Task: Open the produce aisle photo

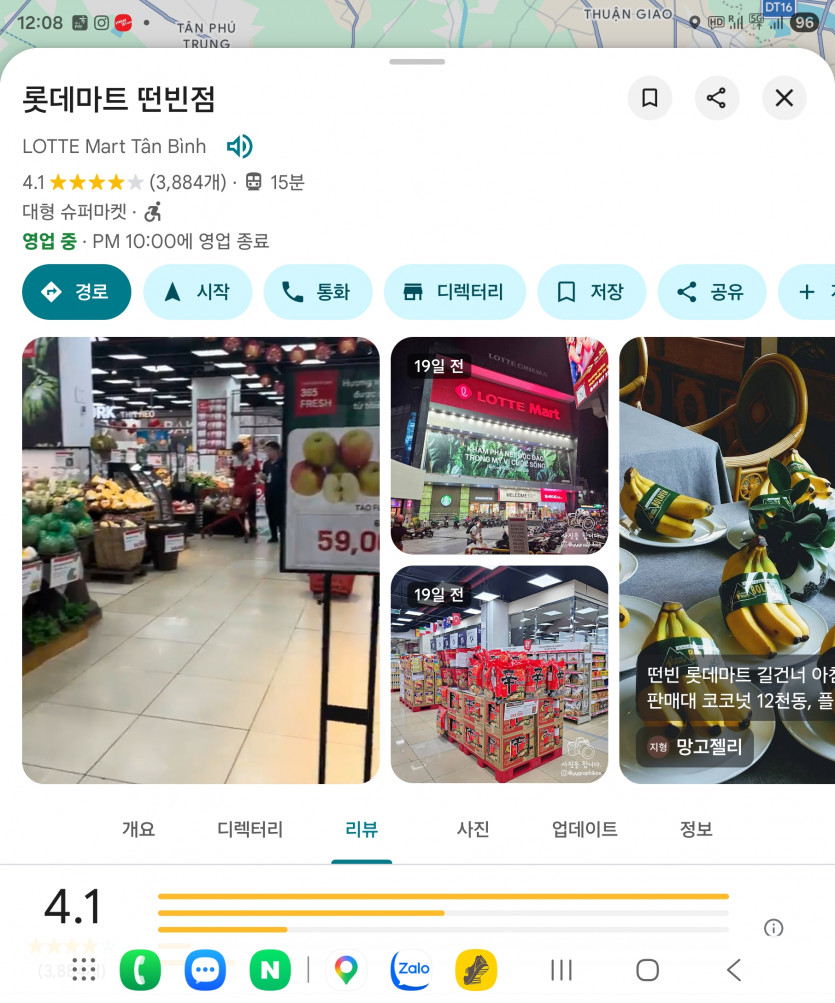Action: pyautogui.click(x=200, y=560)
